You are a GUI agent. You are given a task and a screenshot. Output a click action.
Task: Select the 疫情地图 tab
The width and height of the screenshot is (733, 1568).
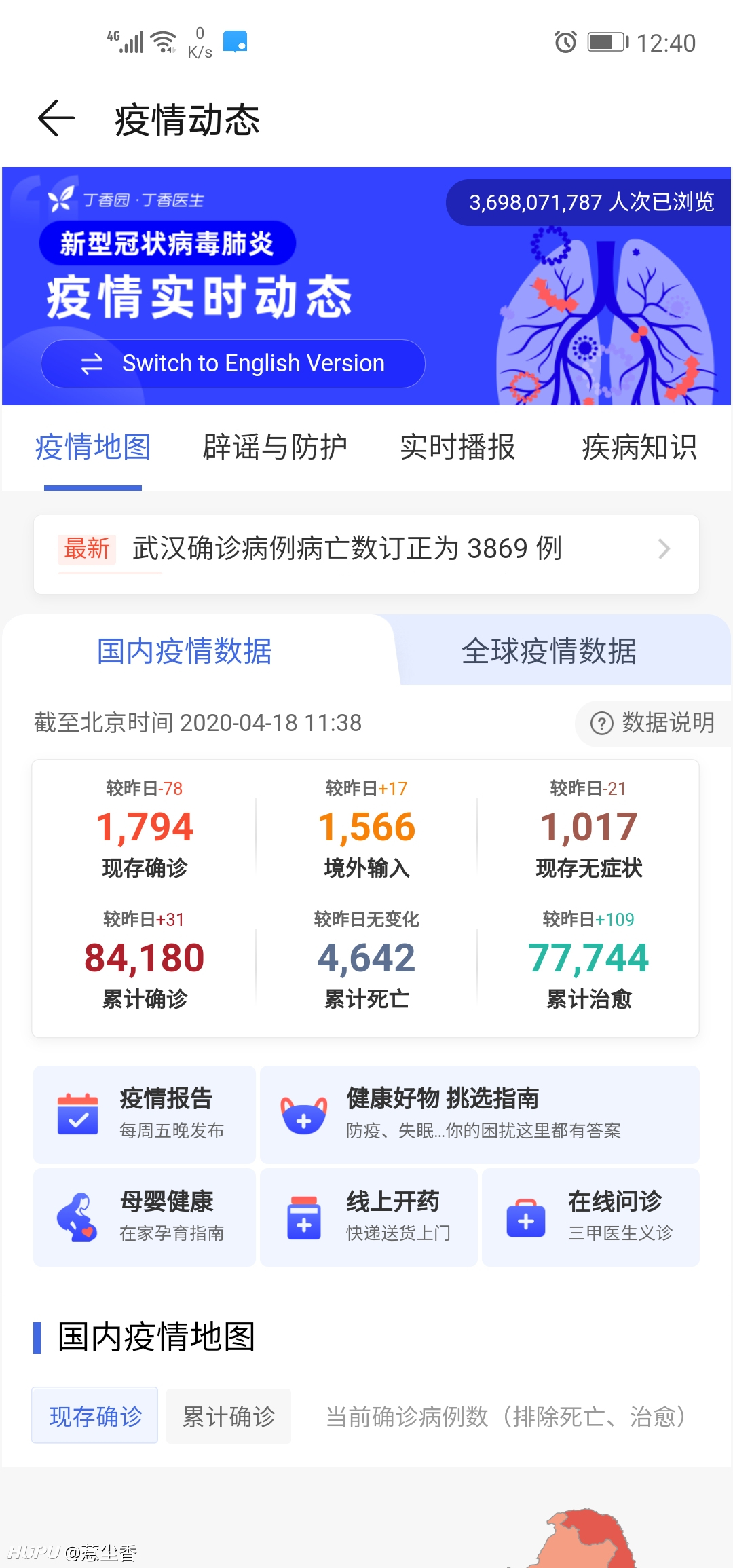click(93, 447)
